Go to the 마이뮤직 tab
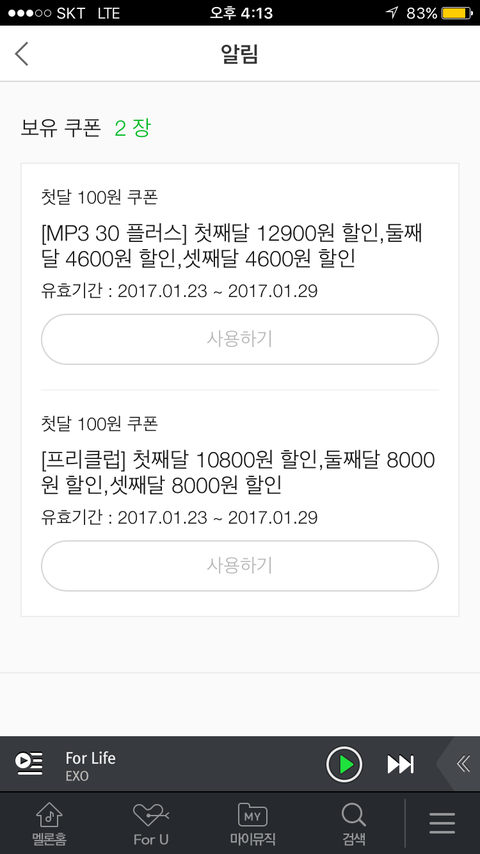Image resolution: width=480 pixels, height=854 pixels. click(253, 824)
